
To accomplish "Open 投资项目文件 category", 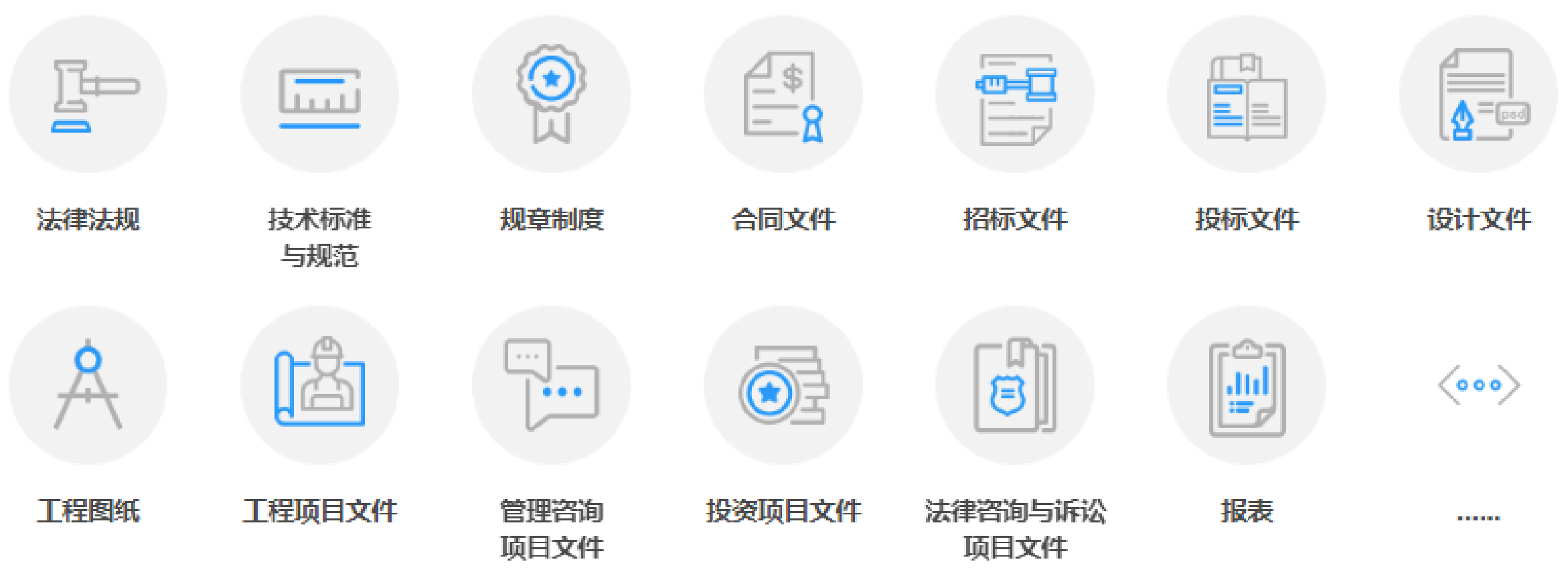I will (x=783, y=385).
